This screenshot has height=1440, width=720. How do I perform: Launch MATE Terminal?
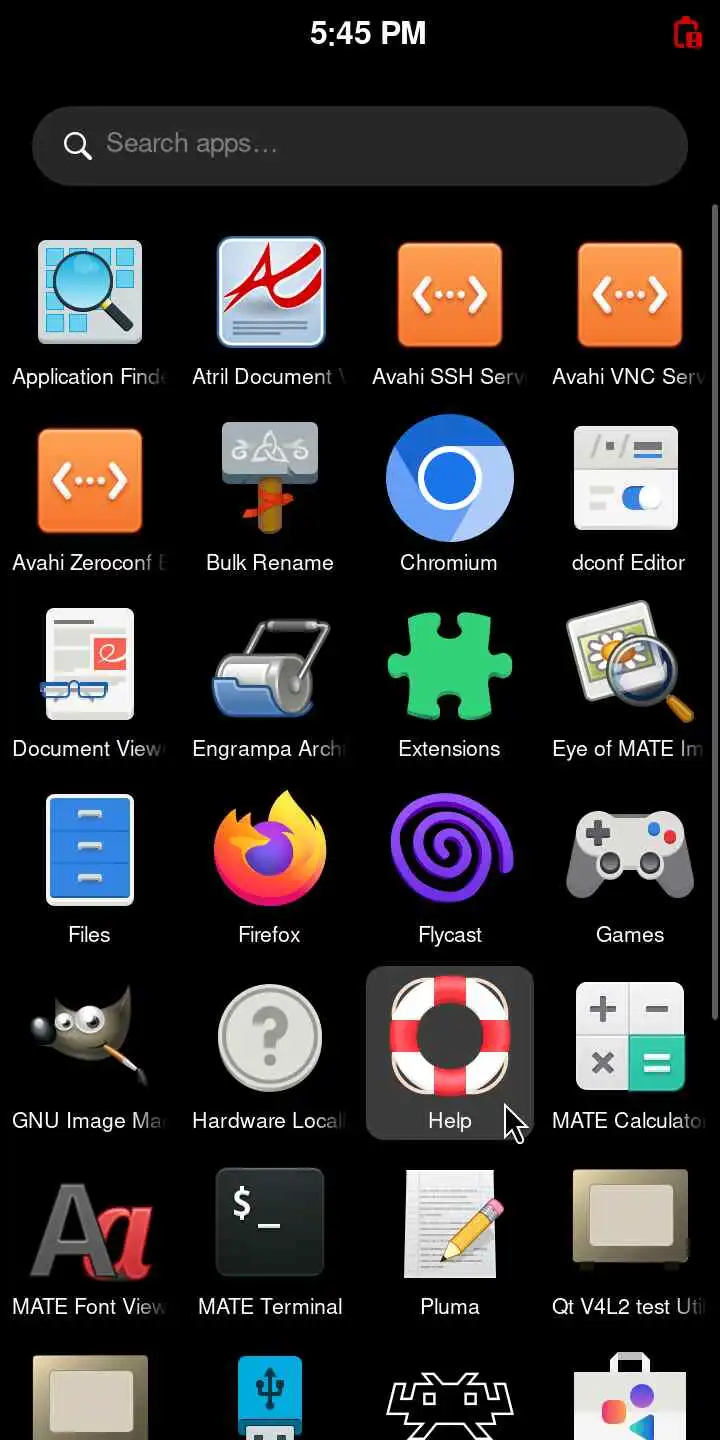pos(270,1223)
